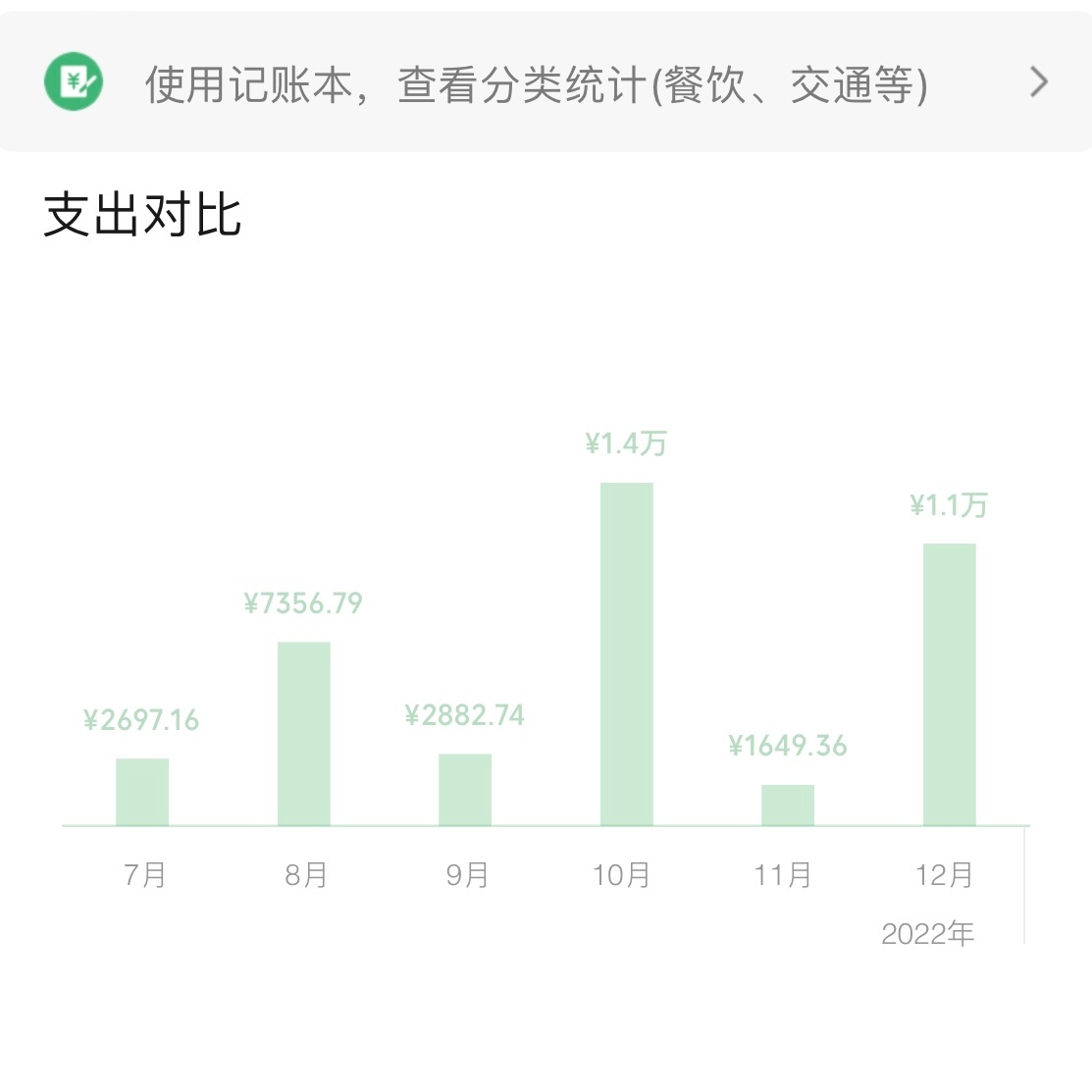Select the 8月 expense bar

(x=304, y=734)
